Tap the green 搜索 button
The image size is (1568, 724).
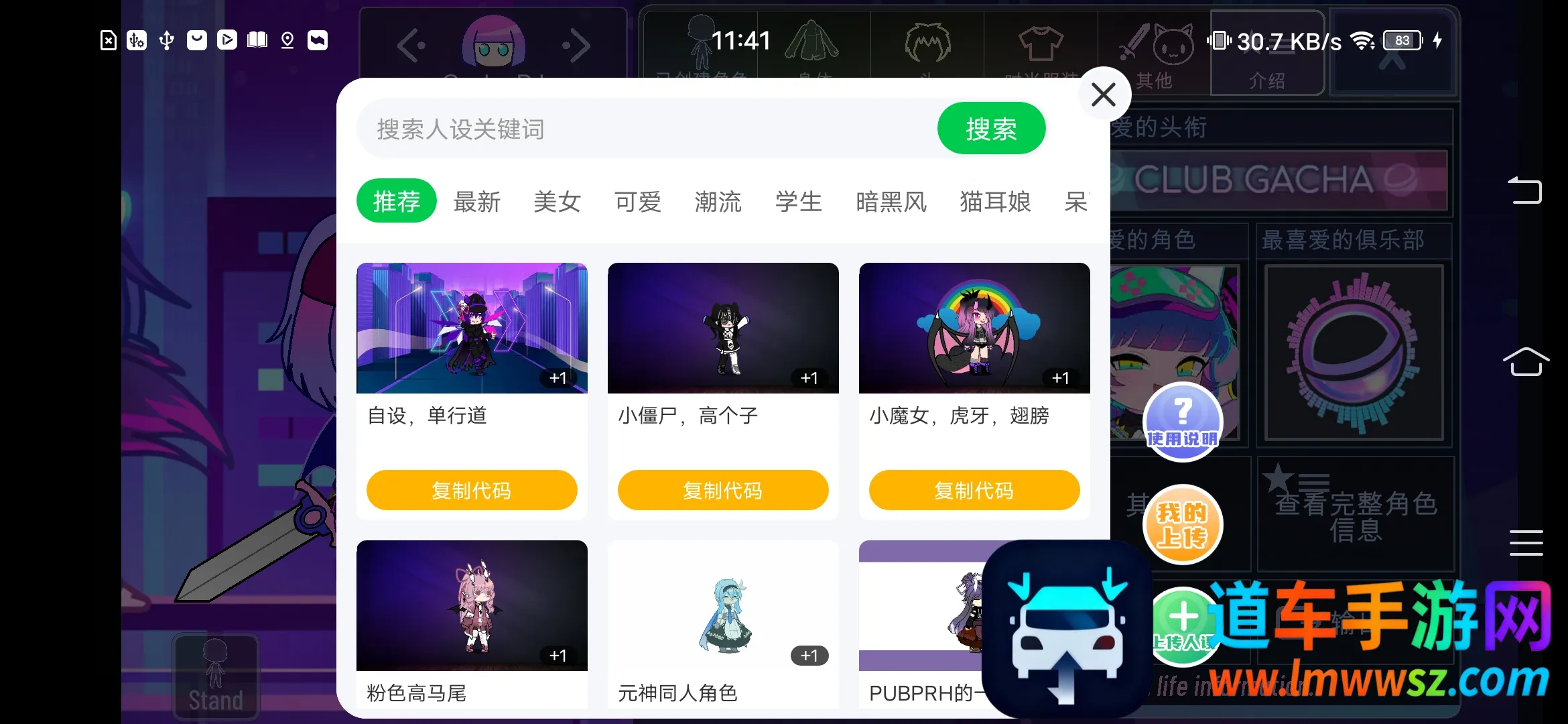click(x=990, y=129)
